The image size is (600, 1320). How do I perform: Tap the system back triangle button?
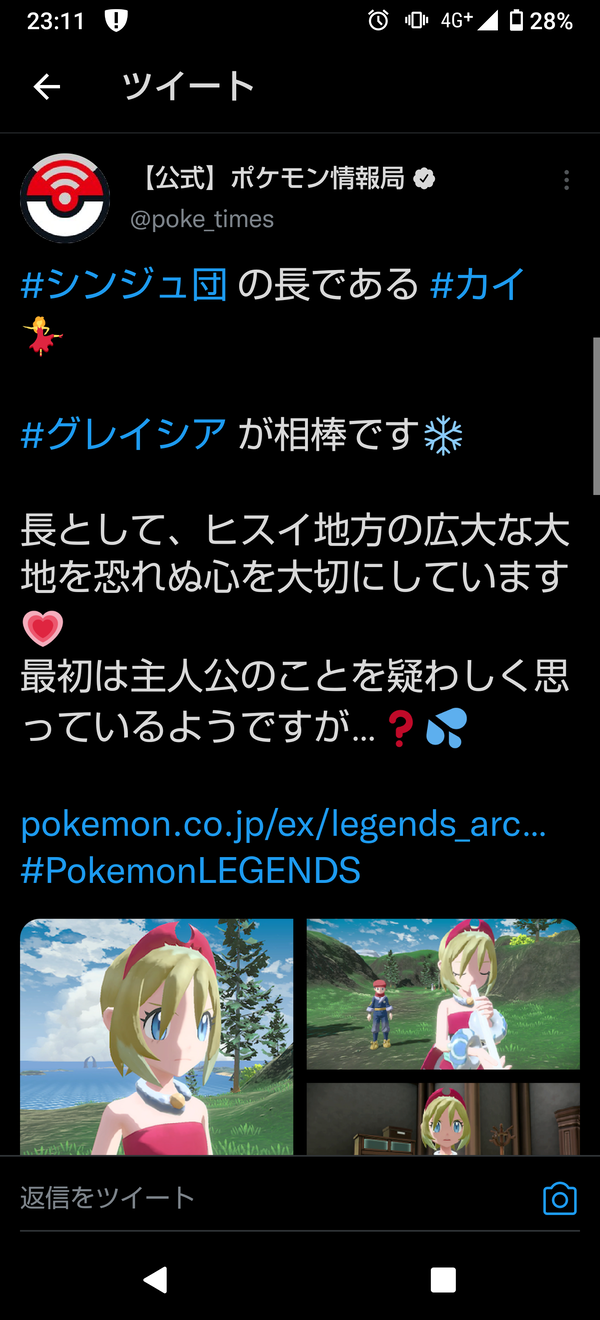click(x=155, y=1279)
